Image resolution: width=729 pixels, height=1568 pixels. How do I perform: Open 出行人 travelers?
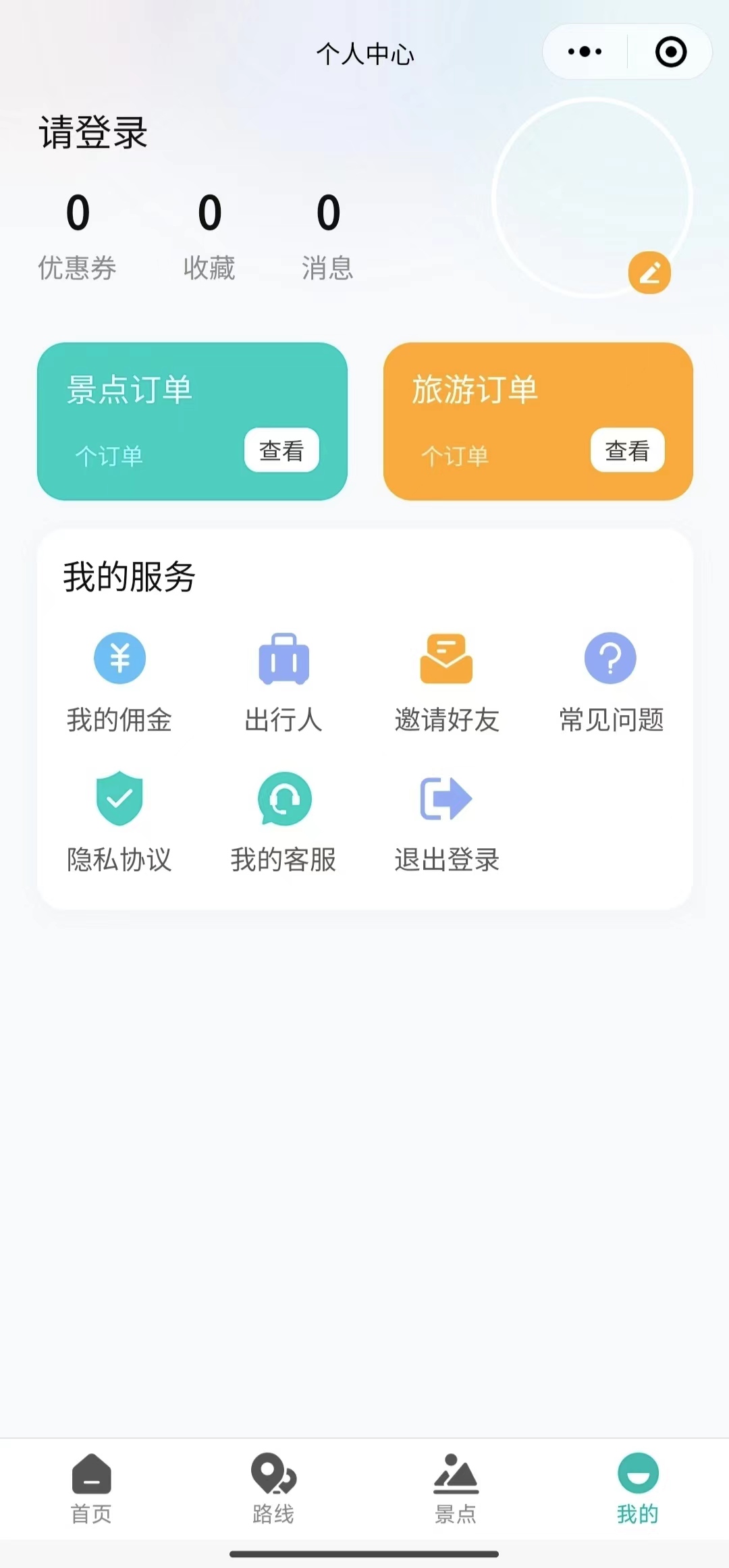pyautogui.click(x=283, y=683)
